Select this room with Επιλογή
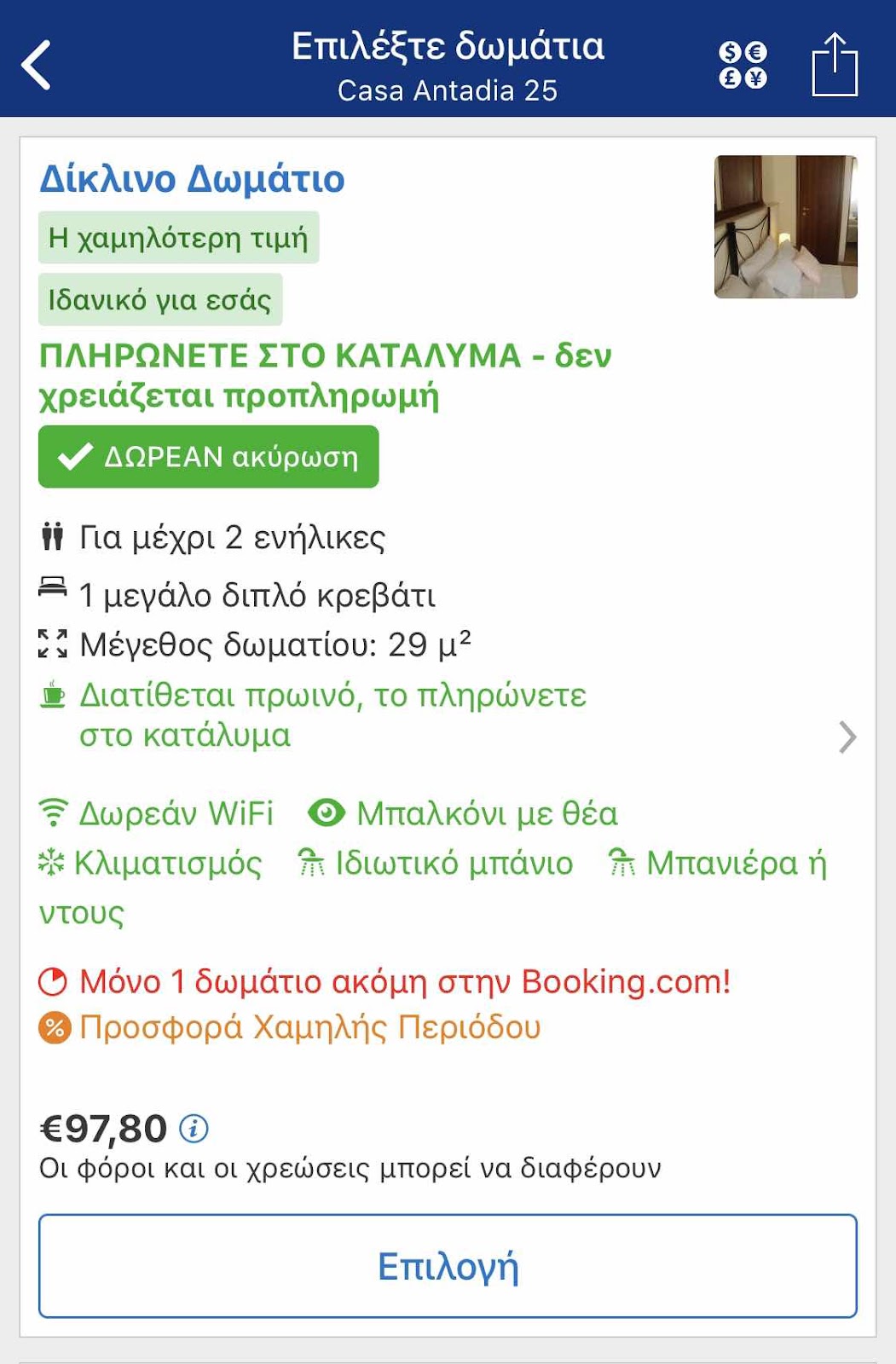 (x=448, y=1266)
